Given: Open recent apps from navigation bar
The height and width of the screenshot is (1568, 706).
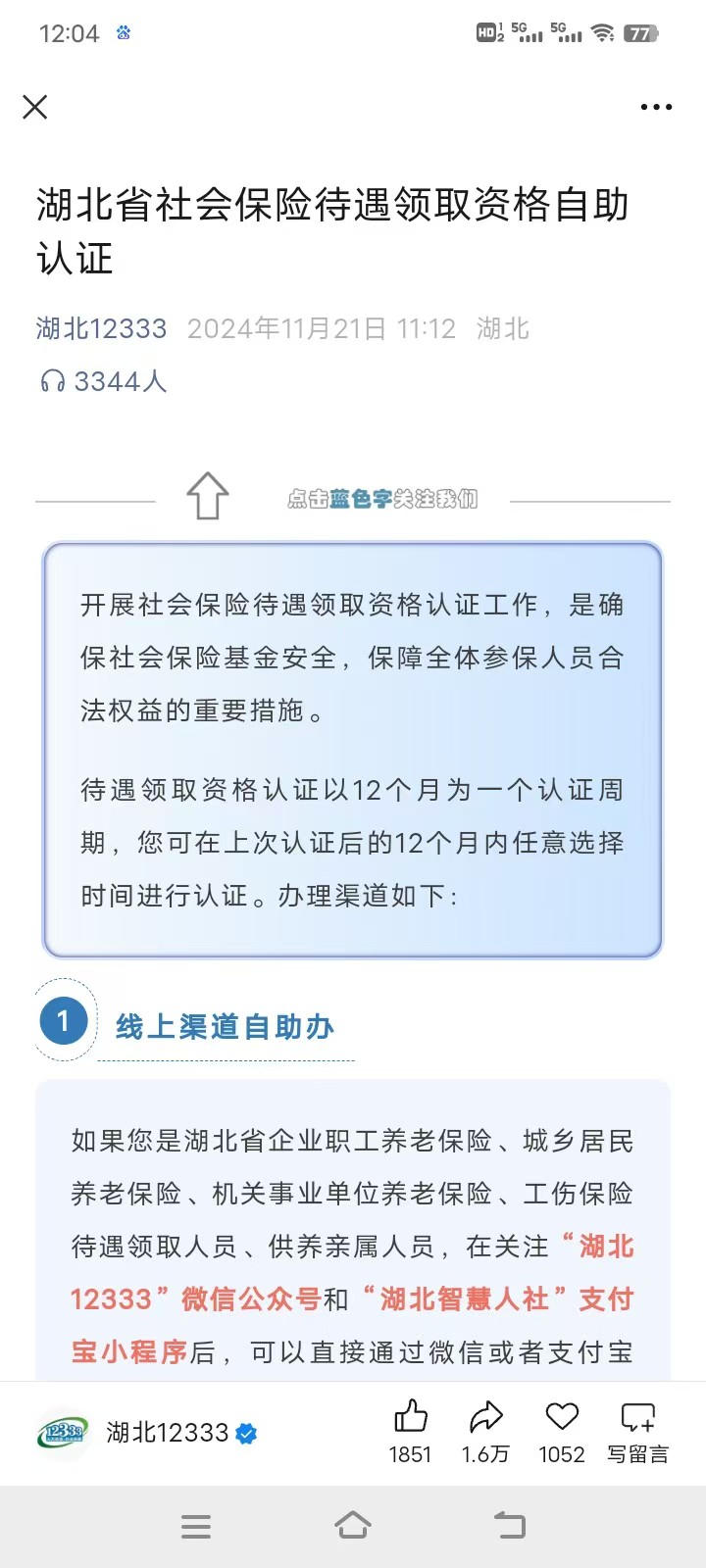Looking at the screenshot, I should 196,1526.
